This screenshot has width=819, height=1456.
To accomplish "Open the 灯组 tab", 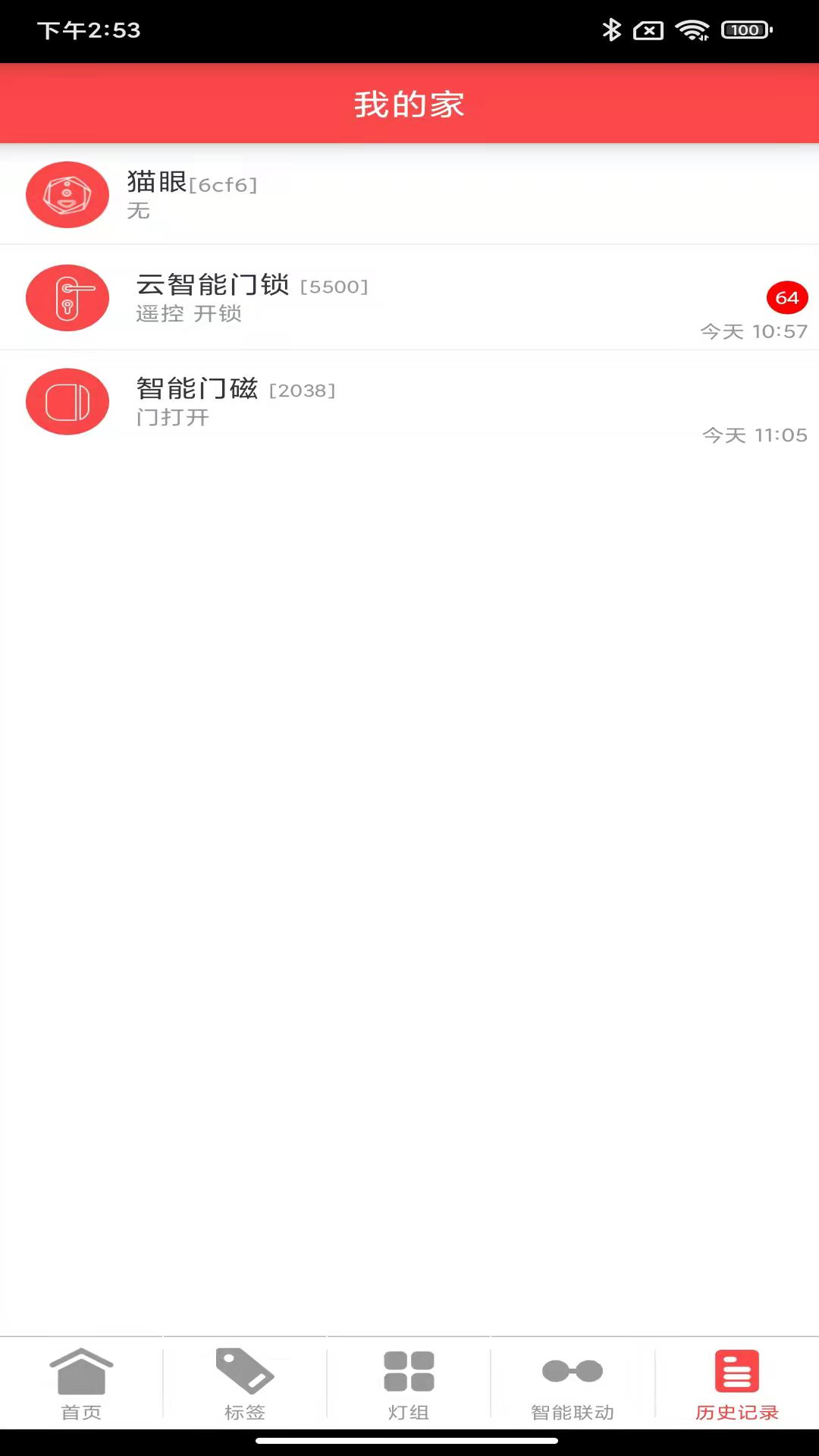I will tap(409, 1383).
